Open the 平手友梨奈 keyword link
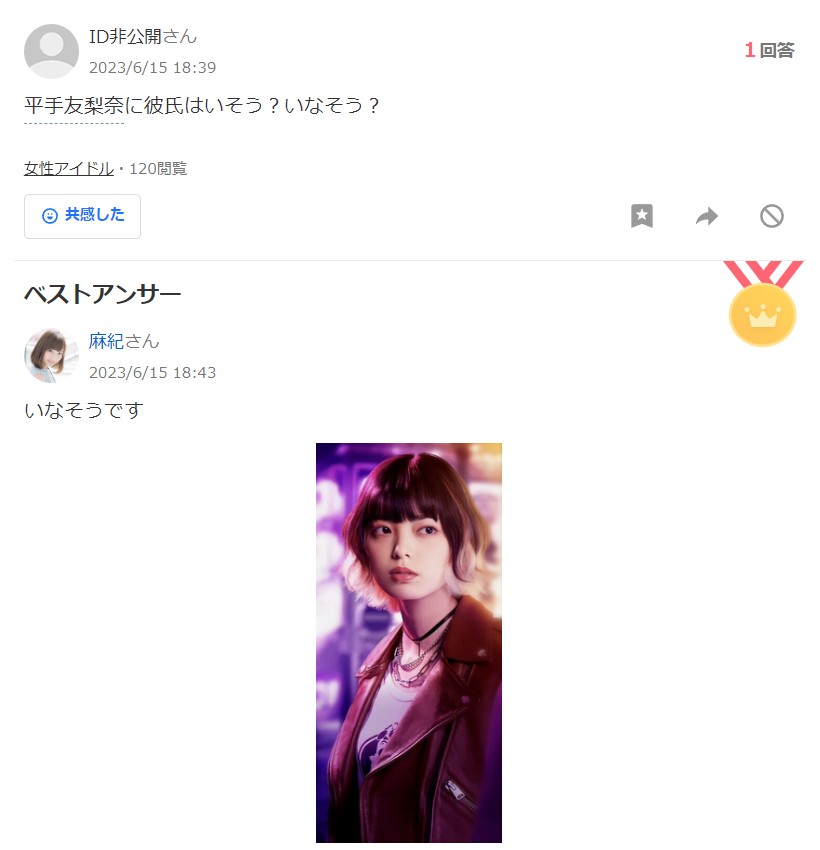This screenshot has height=850, width=820. pos(74,105)
